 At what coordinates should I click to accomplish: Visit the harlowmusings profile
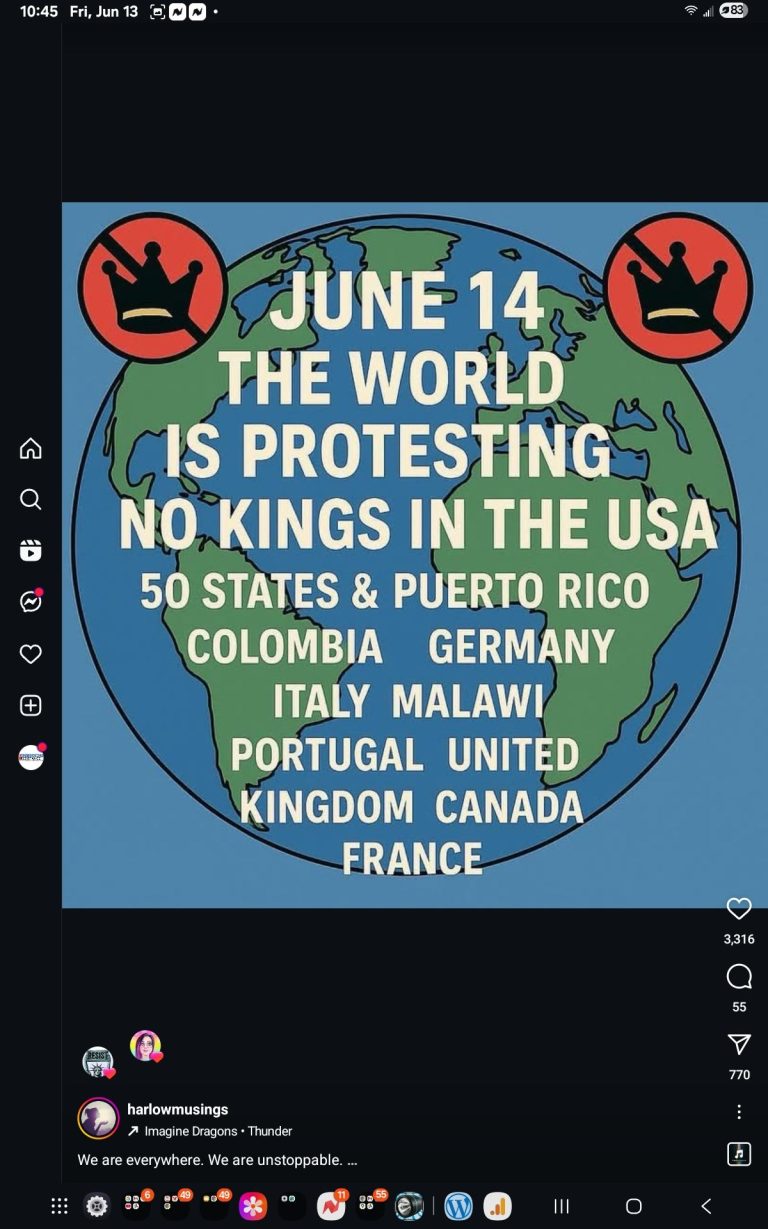click(178, 1109)
